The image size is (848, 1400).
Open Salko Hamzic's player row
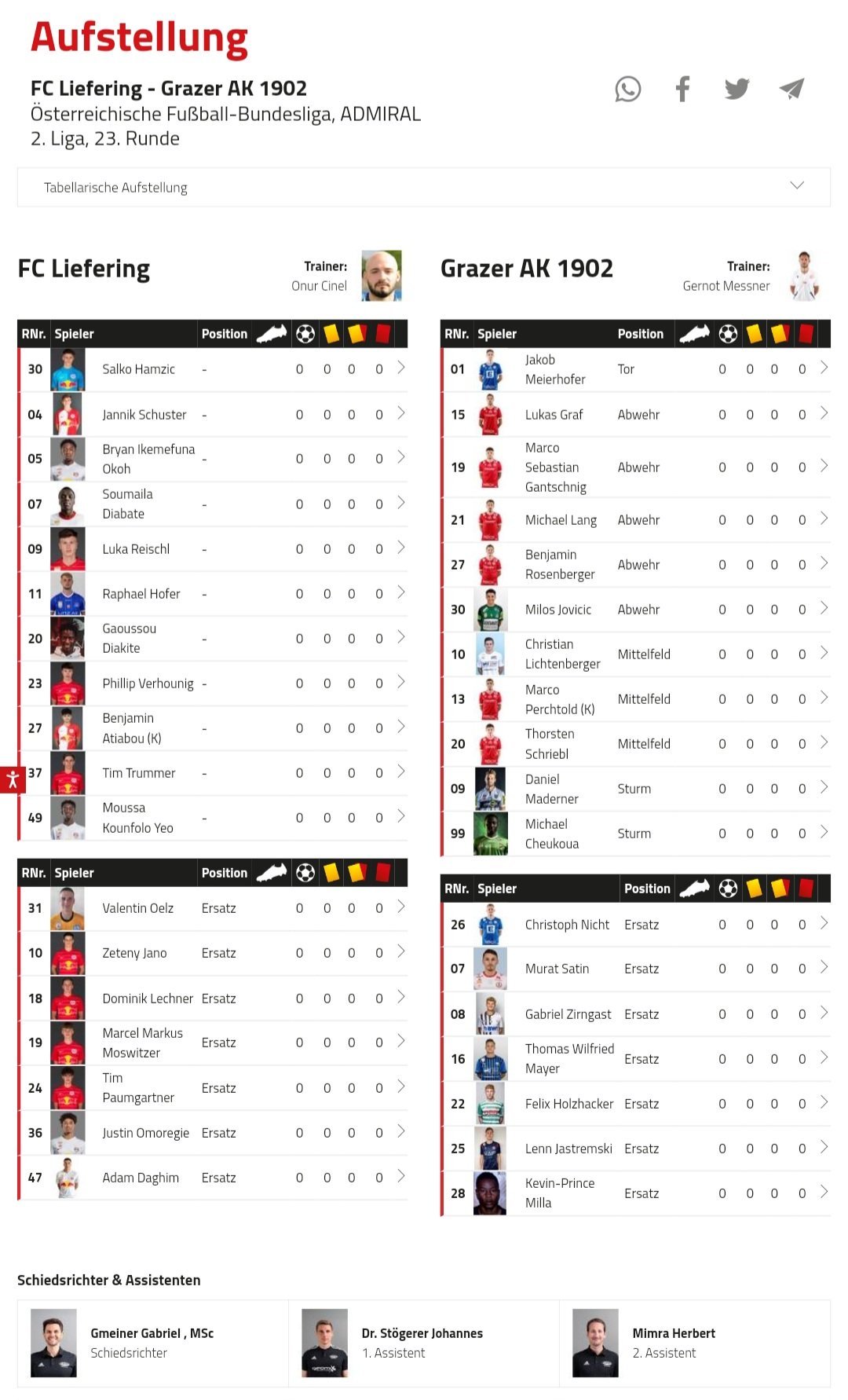click(x=212, y=369)
